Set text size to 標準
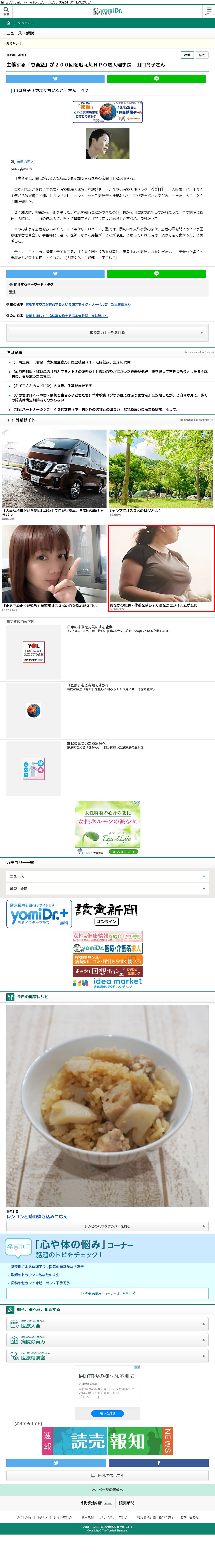 (187, 55)
